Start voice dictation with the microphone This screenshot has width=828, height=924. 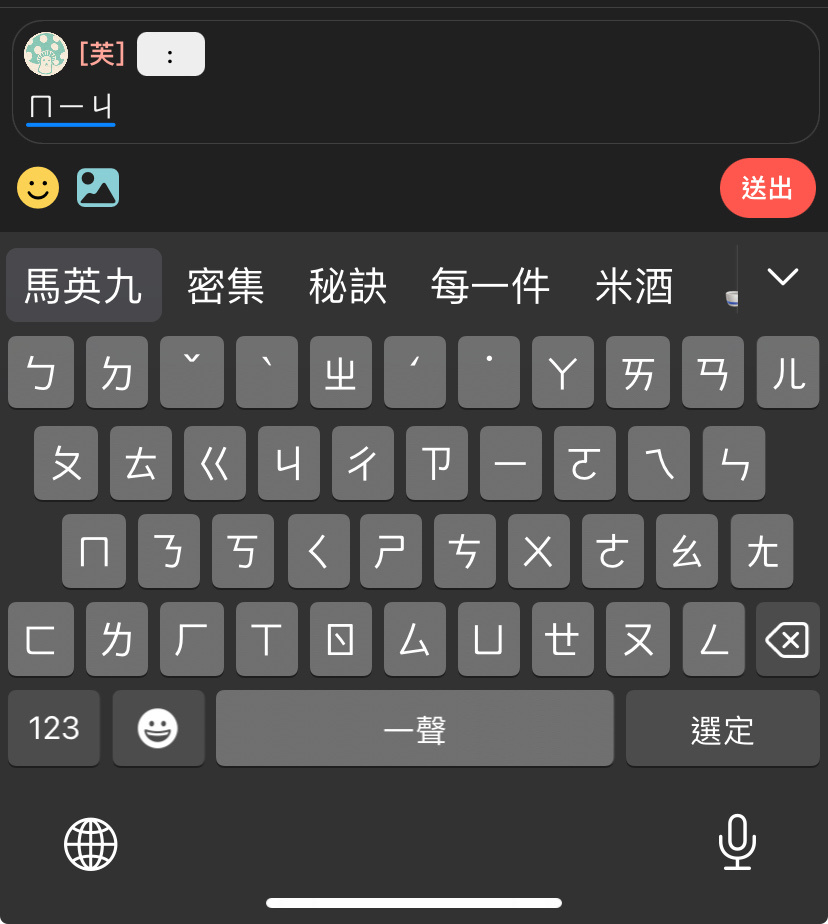[x=737, y=843]
